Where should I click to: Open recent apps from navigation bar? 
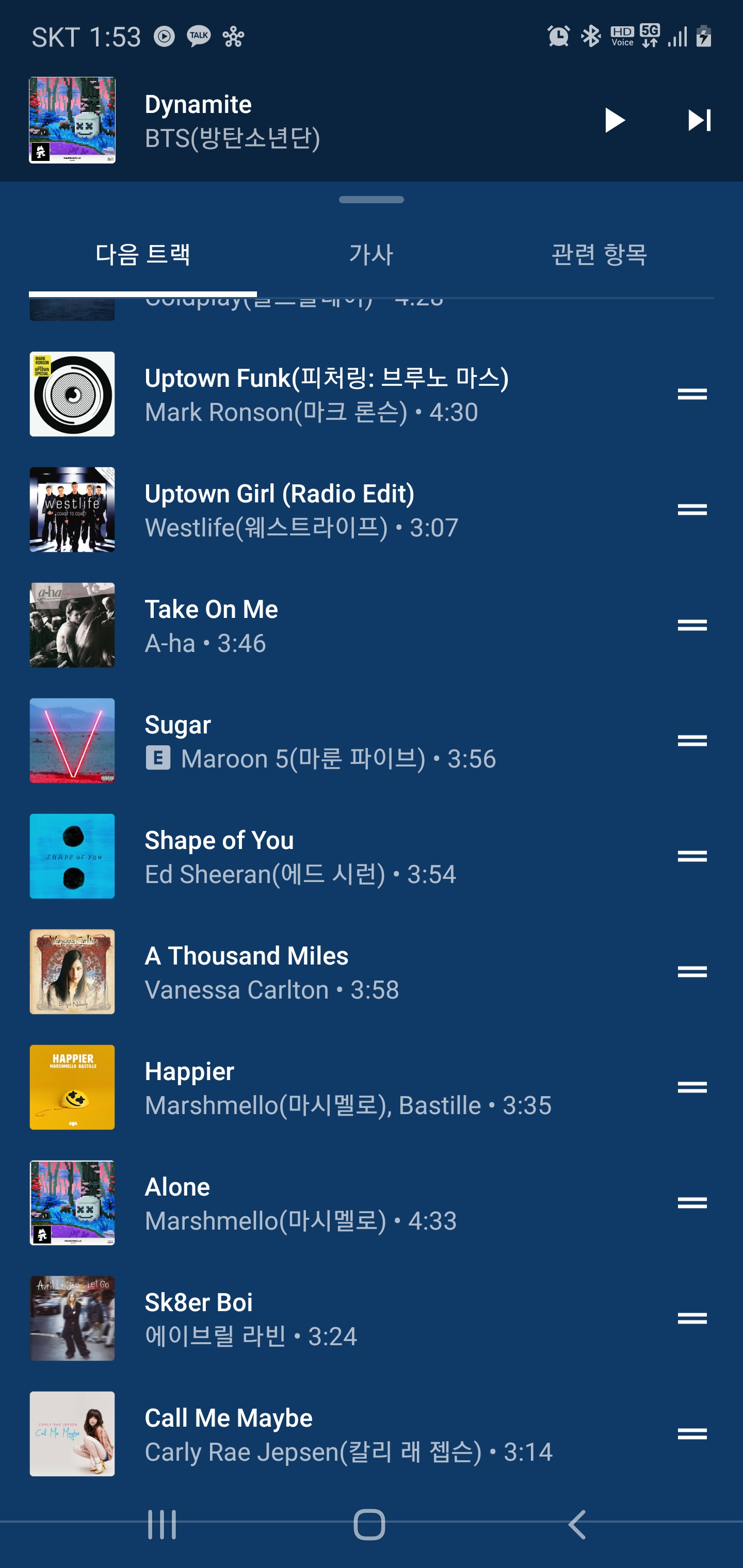coord(162,1524)
